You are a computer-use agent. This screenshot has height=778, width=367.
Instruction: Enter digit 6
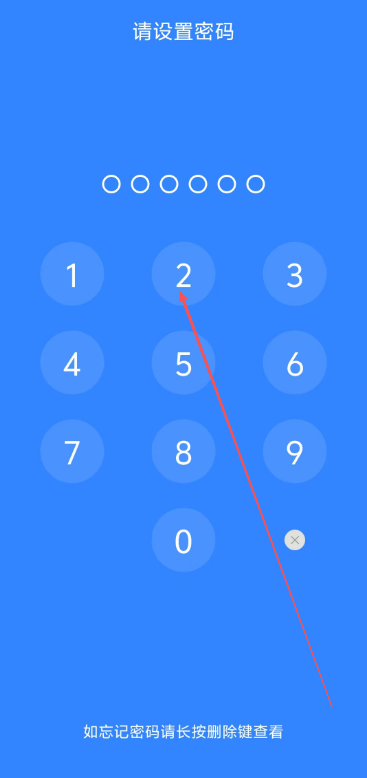tap(295, 363)
